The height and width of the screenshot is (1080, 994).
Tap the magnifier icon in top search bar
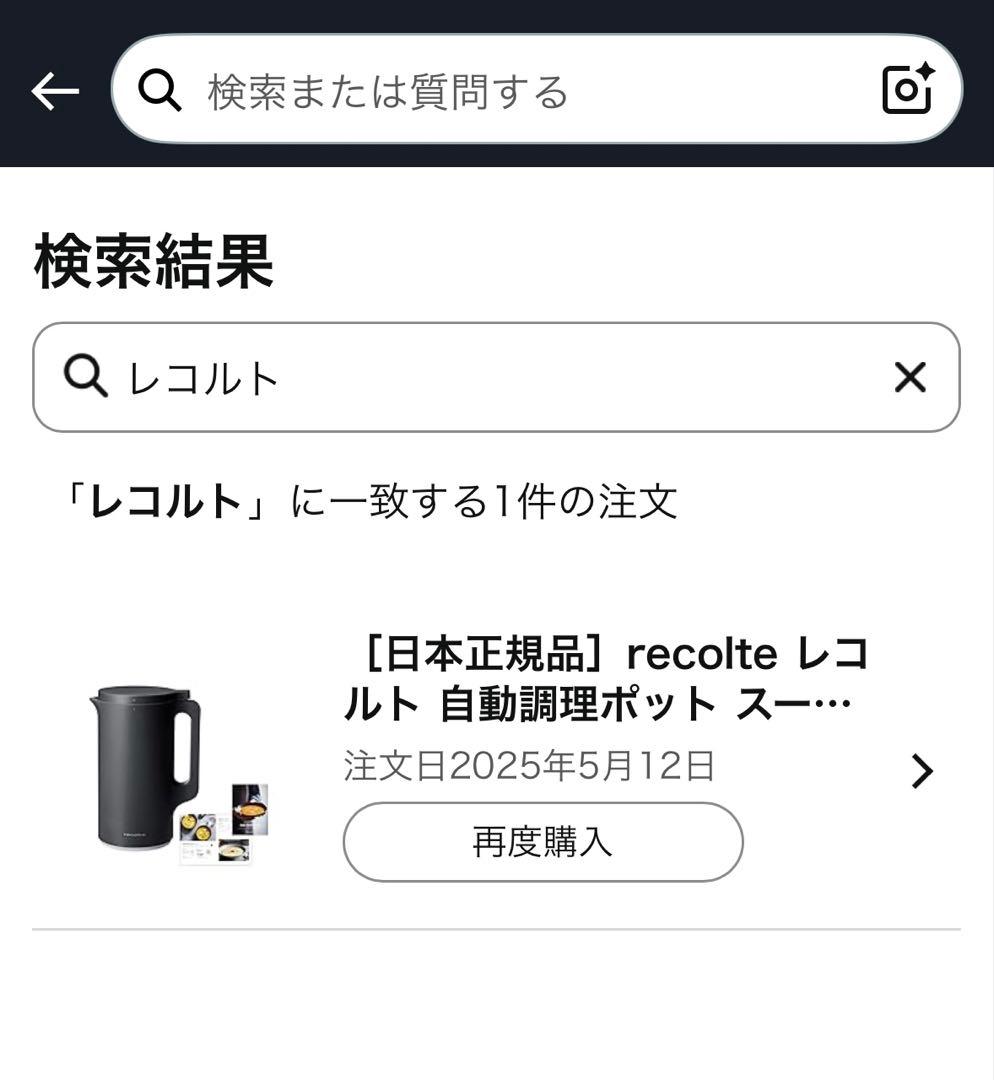160,90
